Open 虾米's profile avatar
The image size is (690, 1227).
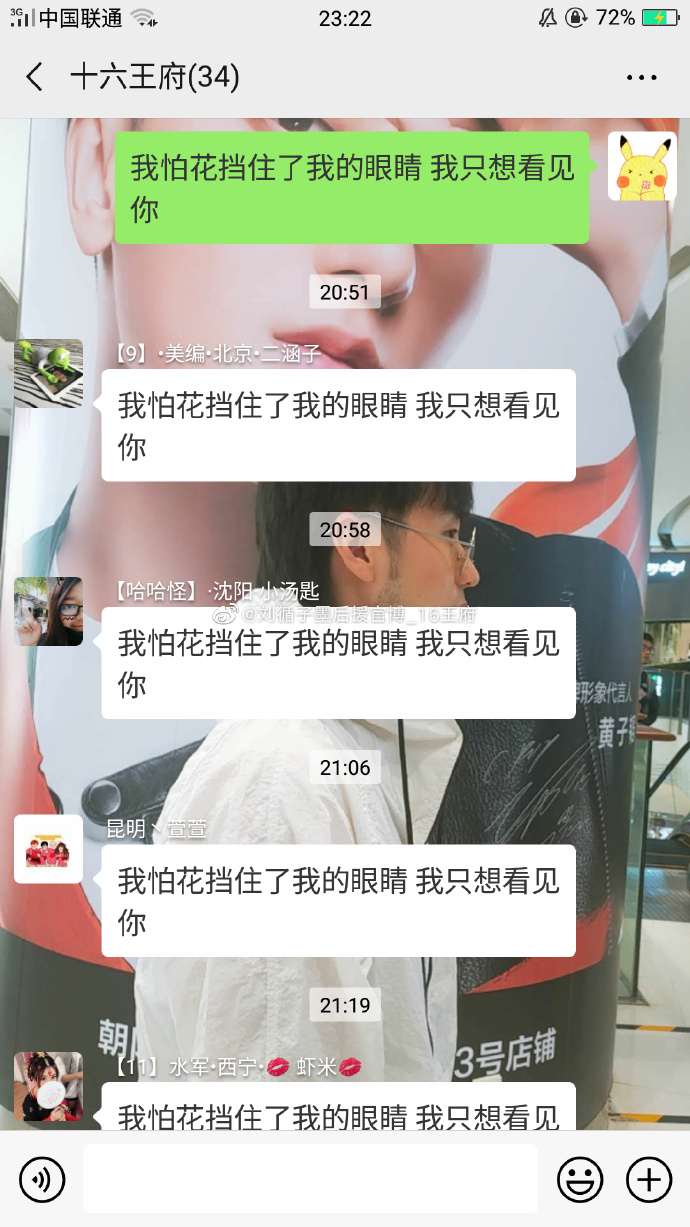pyautogui.click(x=48, y=1086)
